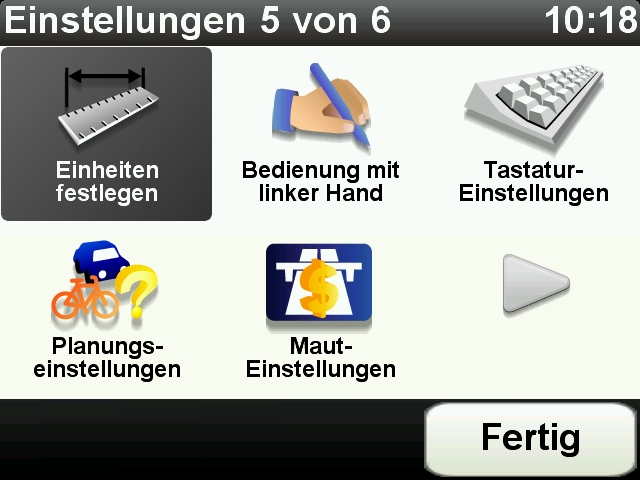Go to next settings page arrow
This screenshot has height=480, width=640.
[534, 285]
